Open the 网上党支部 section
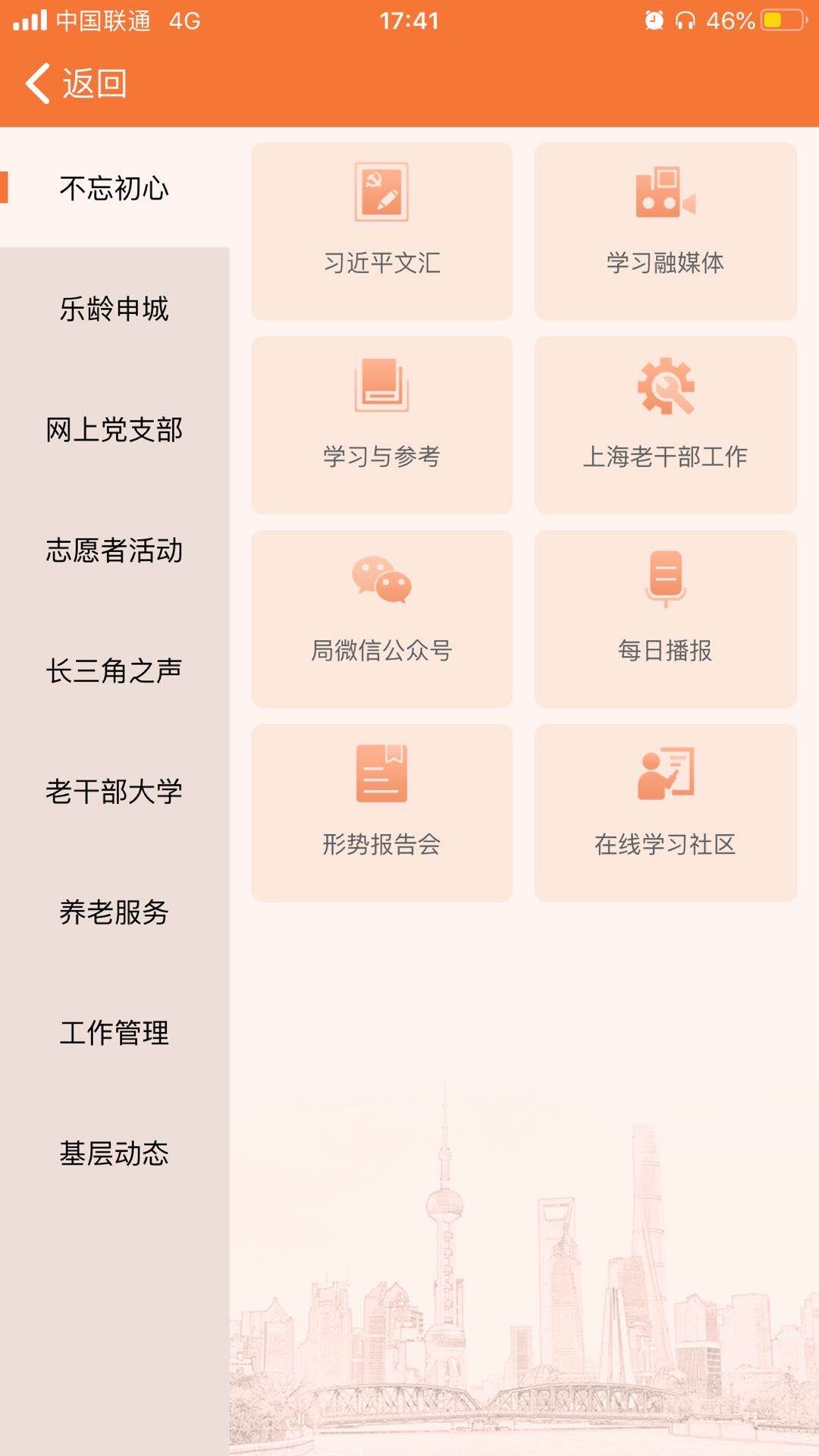The width and height of the screenshot is (819, 1456). click(x=115, y=431)
